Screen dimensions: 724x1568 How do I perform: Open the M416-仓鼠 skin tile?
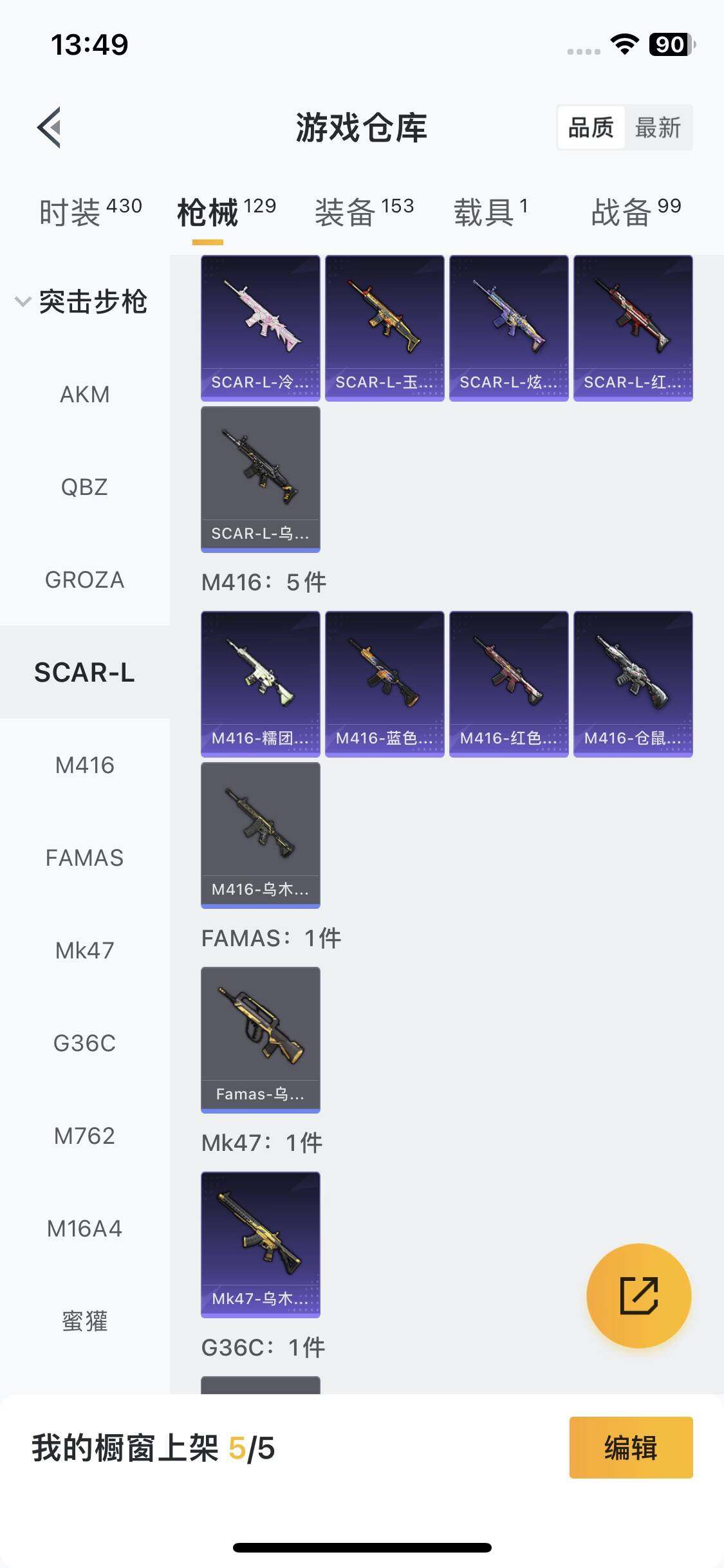pyautogui.click(x=633, y=684)
